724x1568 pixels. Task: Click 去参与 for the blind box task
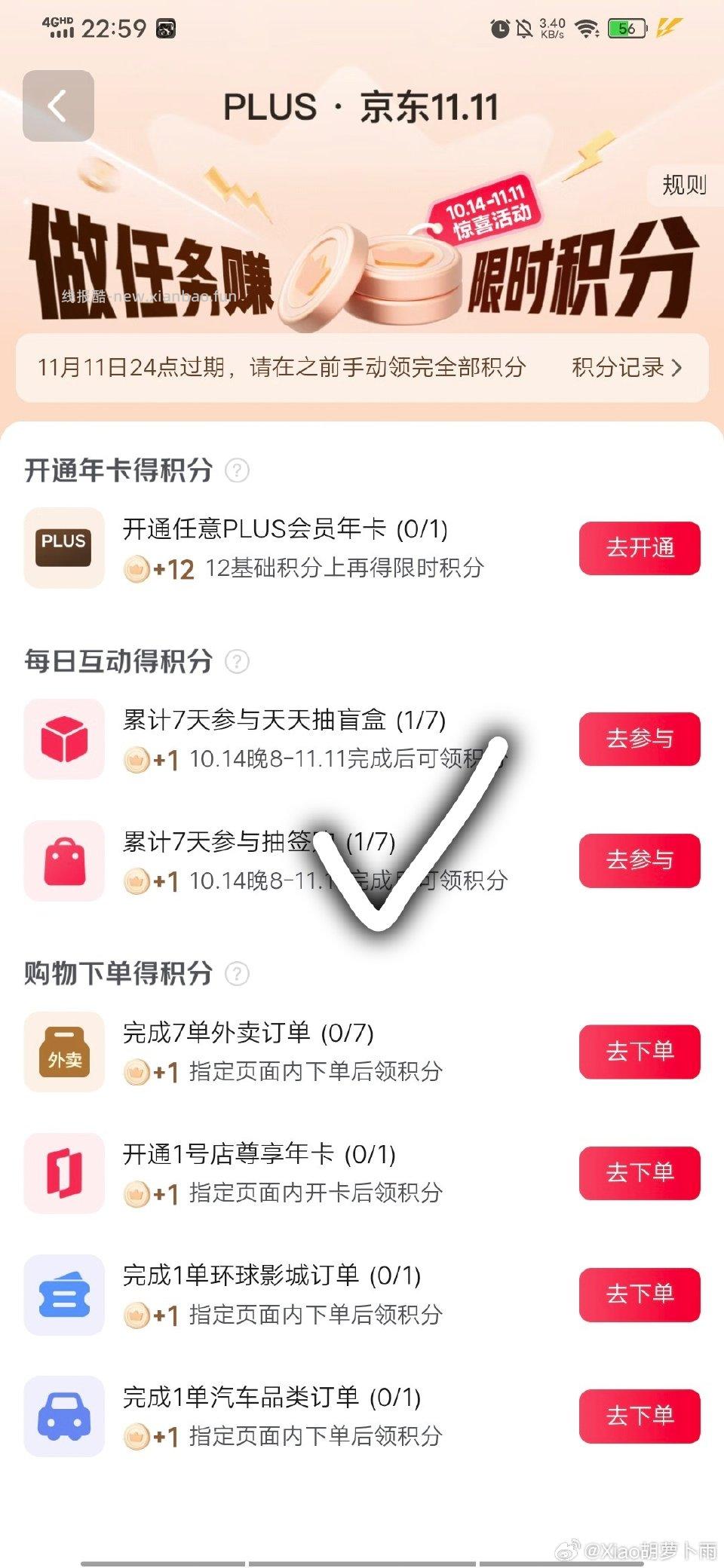639,739
